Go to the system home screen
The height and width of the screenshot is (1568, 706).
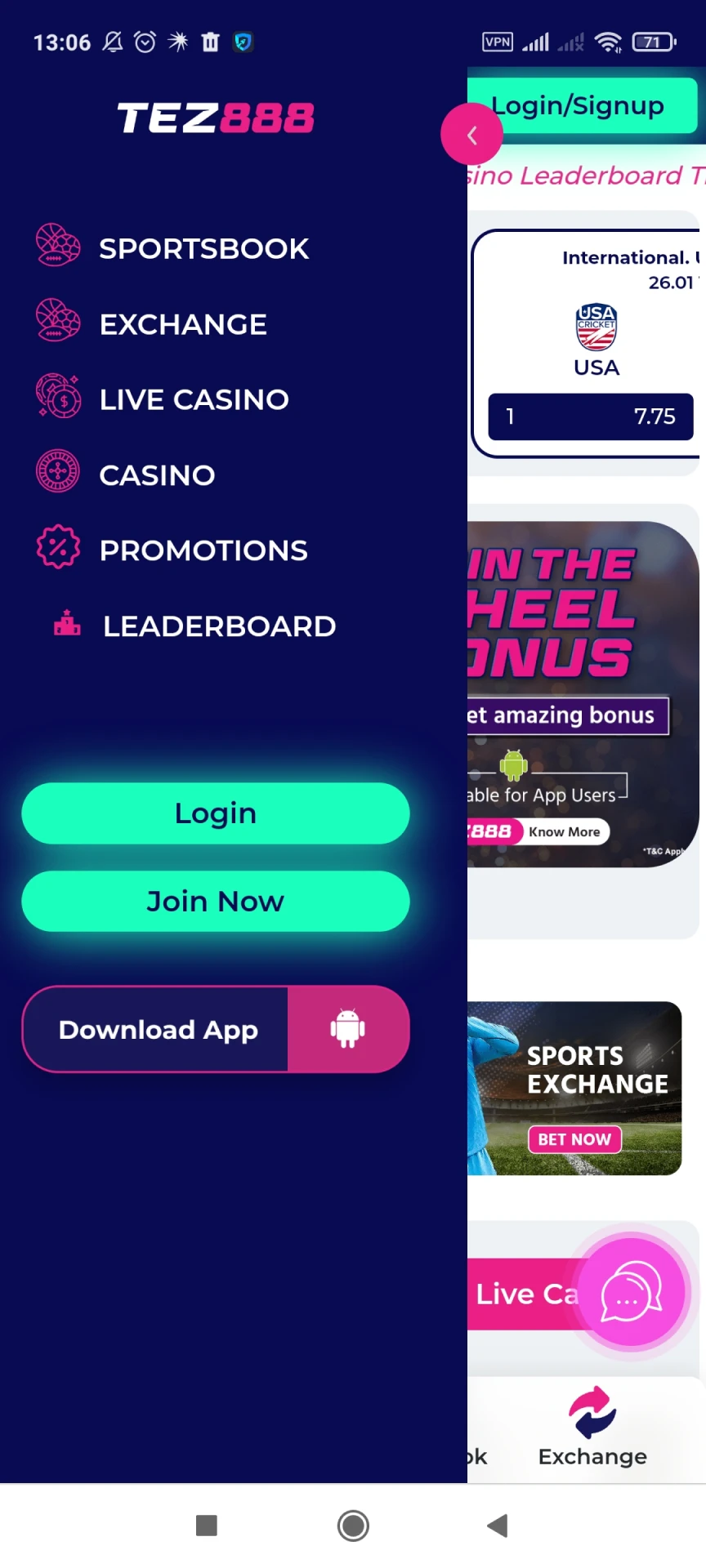tap(353, 1525)
